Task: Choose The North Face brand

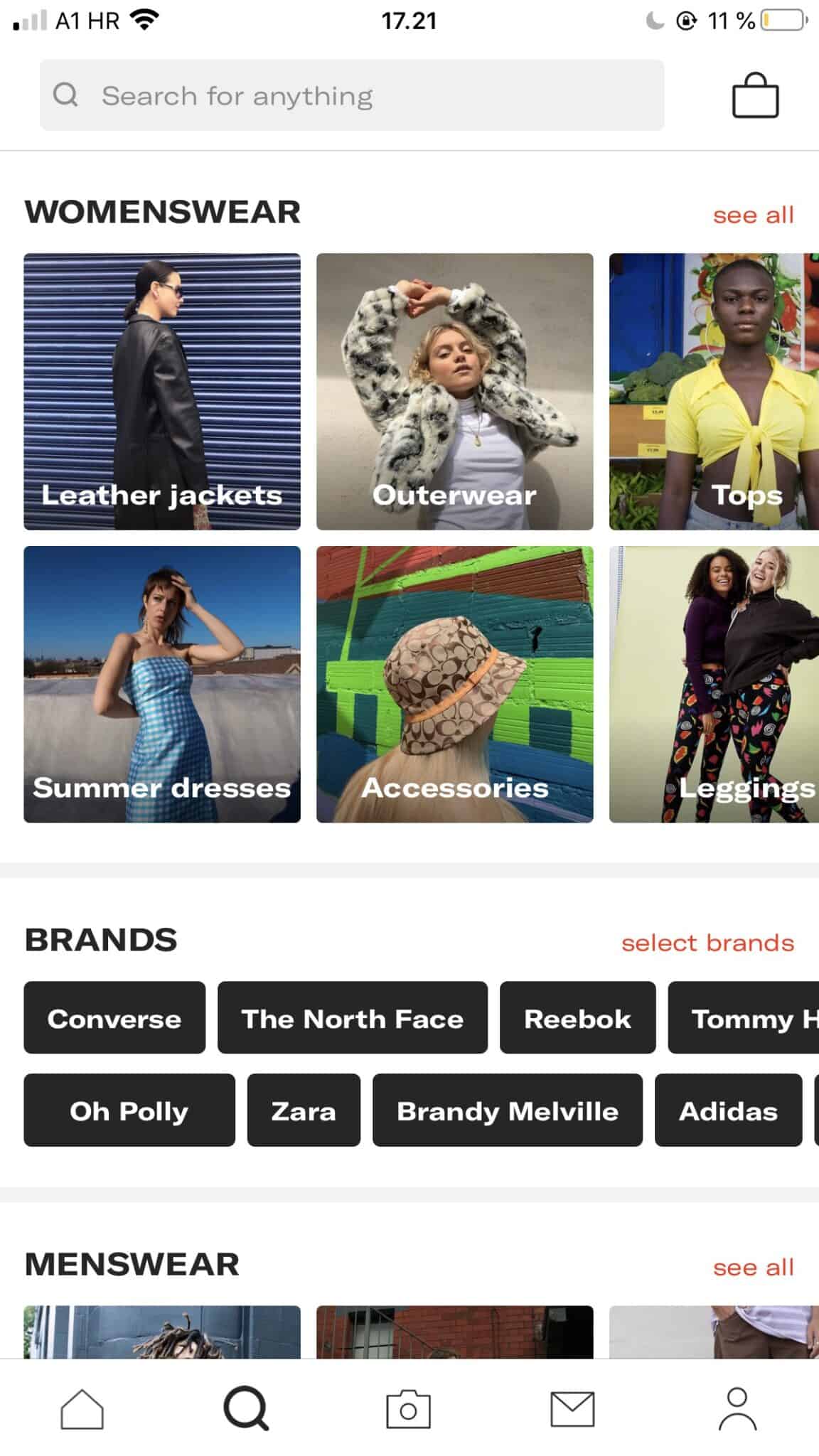Action: click(353, 1017)
